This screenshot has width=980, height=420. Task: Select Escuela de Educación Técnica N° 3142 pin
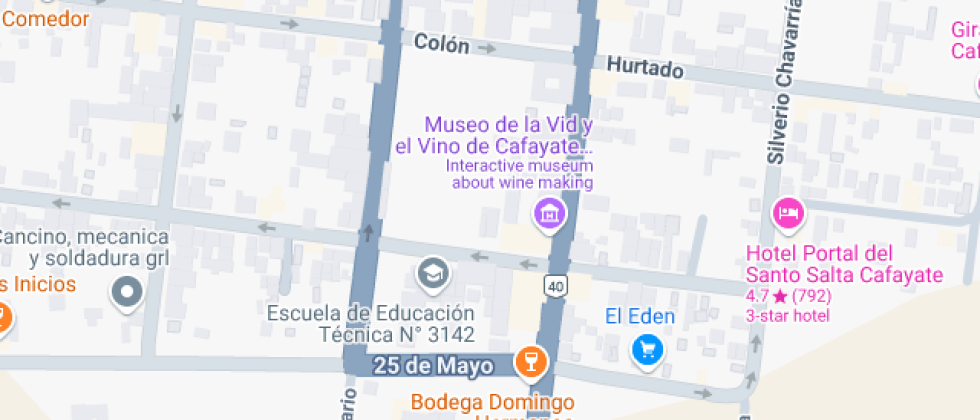(432, 272)
